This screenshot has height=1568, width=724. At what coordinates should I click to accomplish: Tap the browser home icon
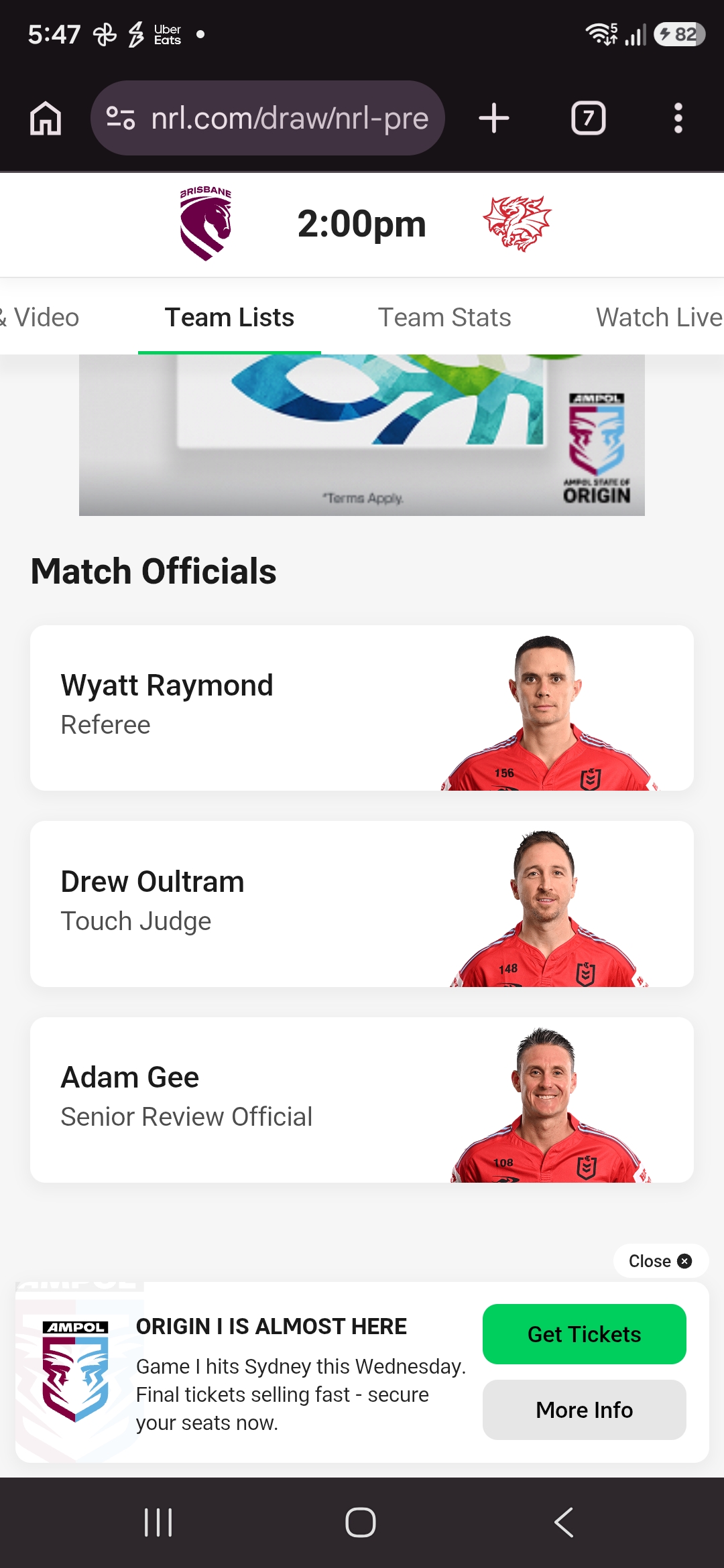(x=46, y=119)
